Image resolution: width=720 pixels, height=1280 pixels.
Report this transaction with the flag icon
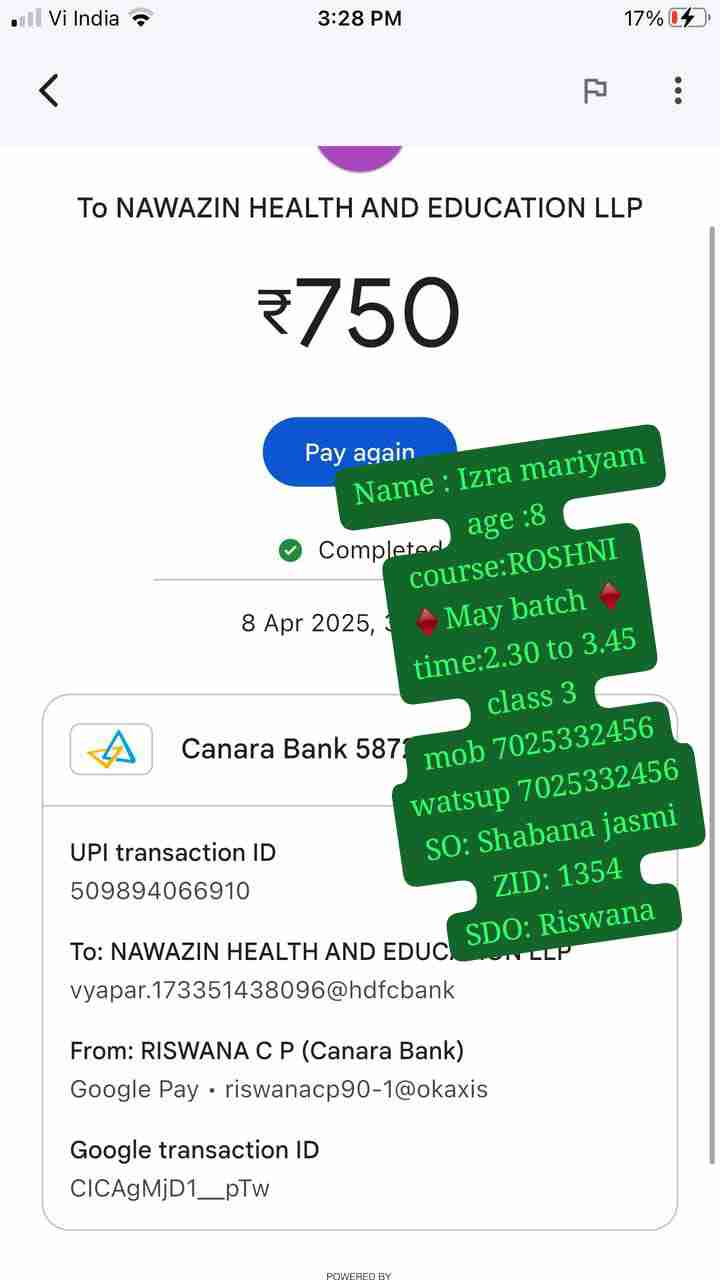pyautogui.click(x=595, y=90)
